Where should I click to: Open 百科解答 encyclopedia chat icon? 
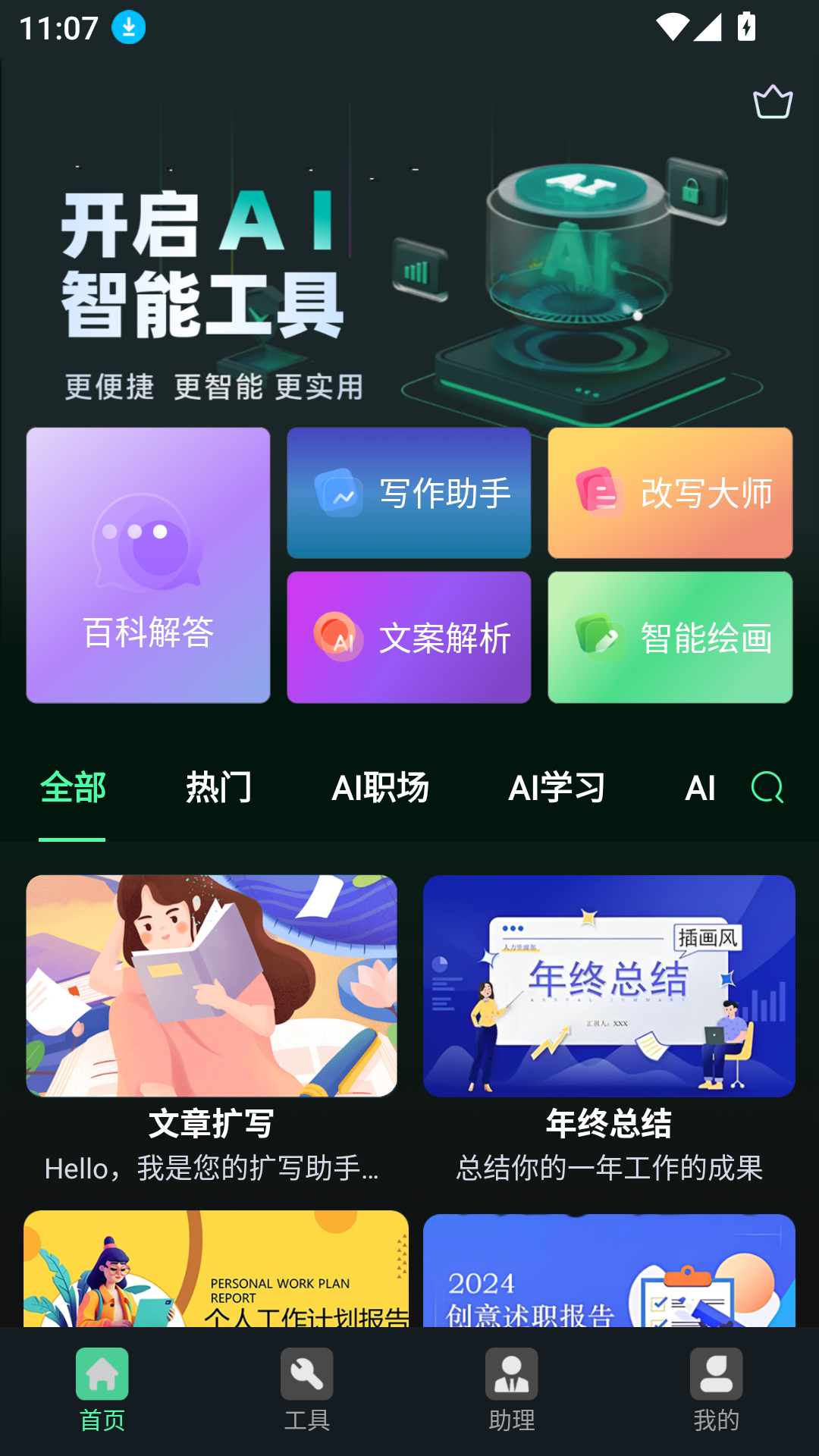148,565
